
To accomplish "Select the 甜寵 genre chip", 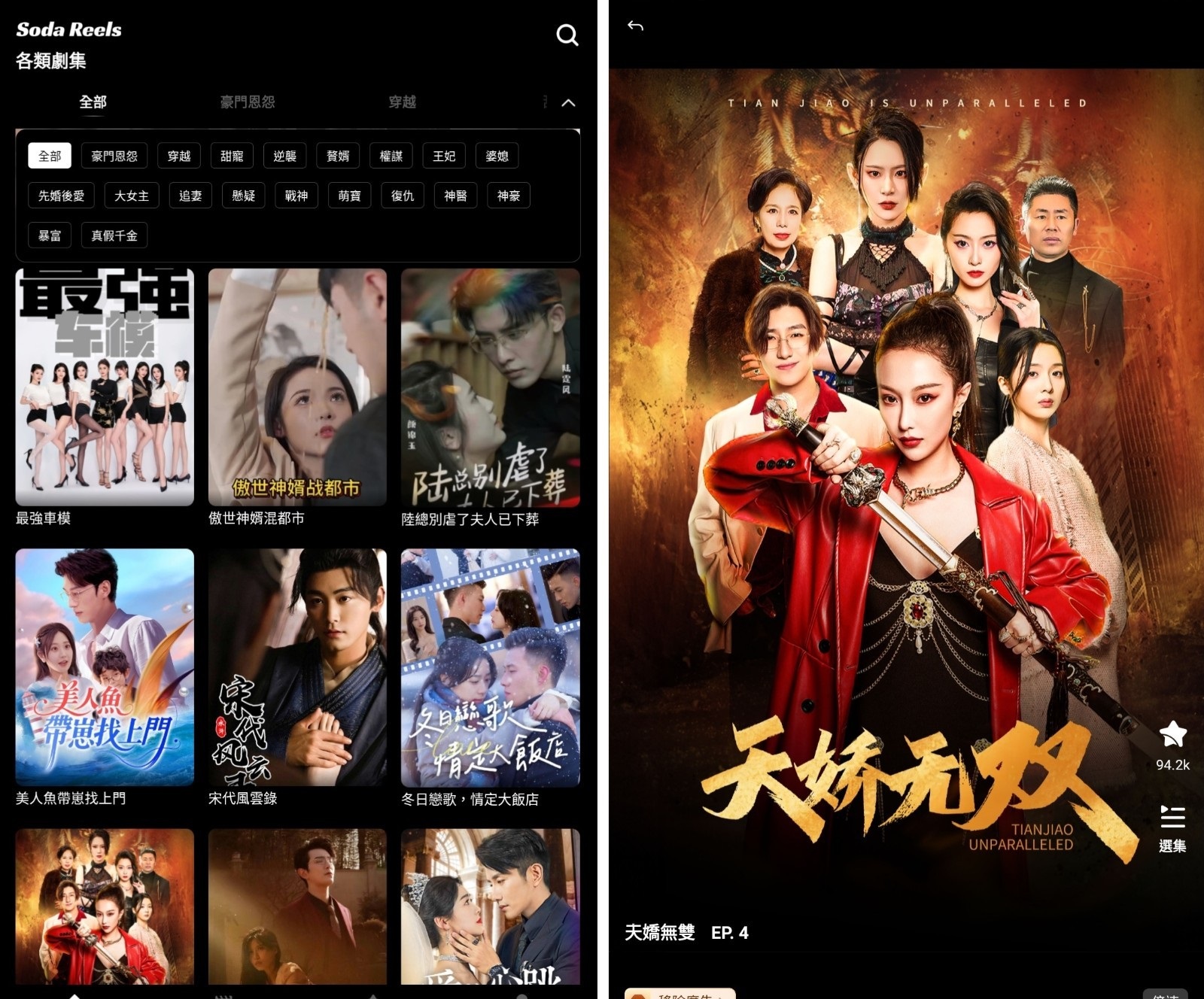I will [x=232, y=156].
